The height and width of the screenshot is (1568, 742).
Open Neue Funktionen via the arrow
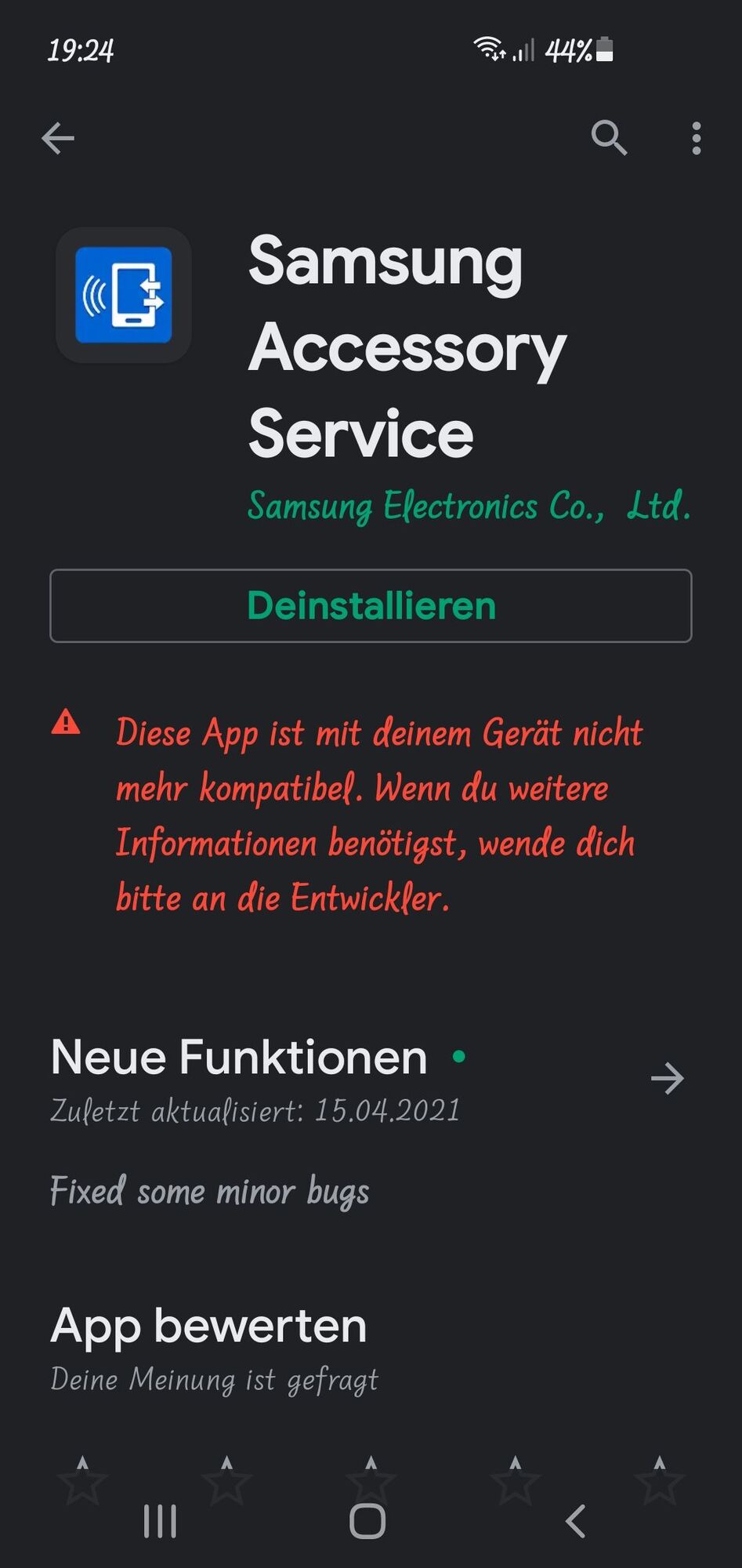click(x=667, y=1080)
